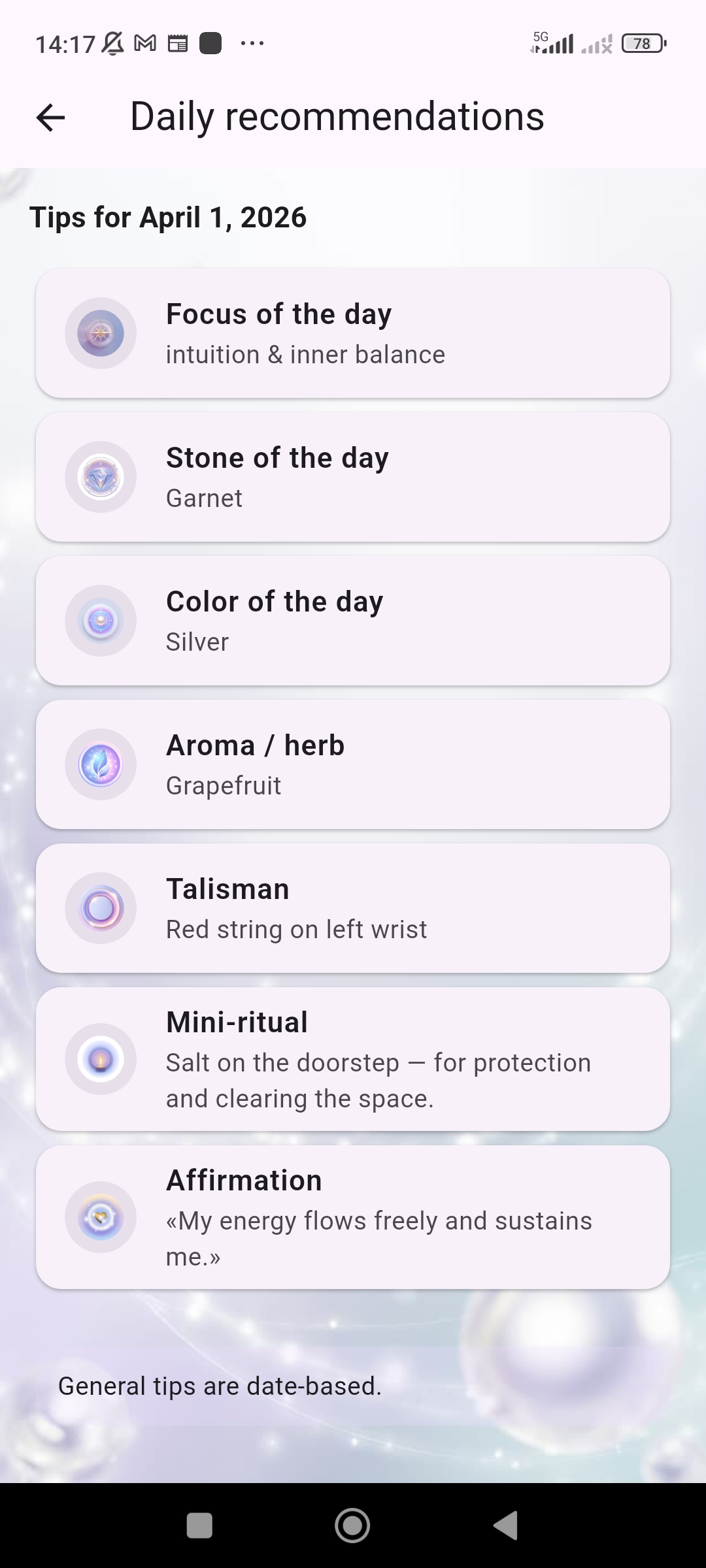View the Talisman red string card
Viewport: 706px width, 1568px height.
[353, 908]
